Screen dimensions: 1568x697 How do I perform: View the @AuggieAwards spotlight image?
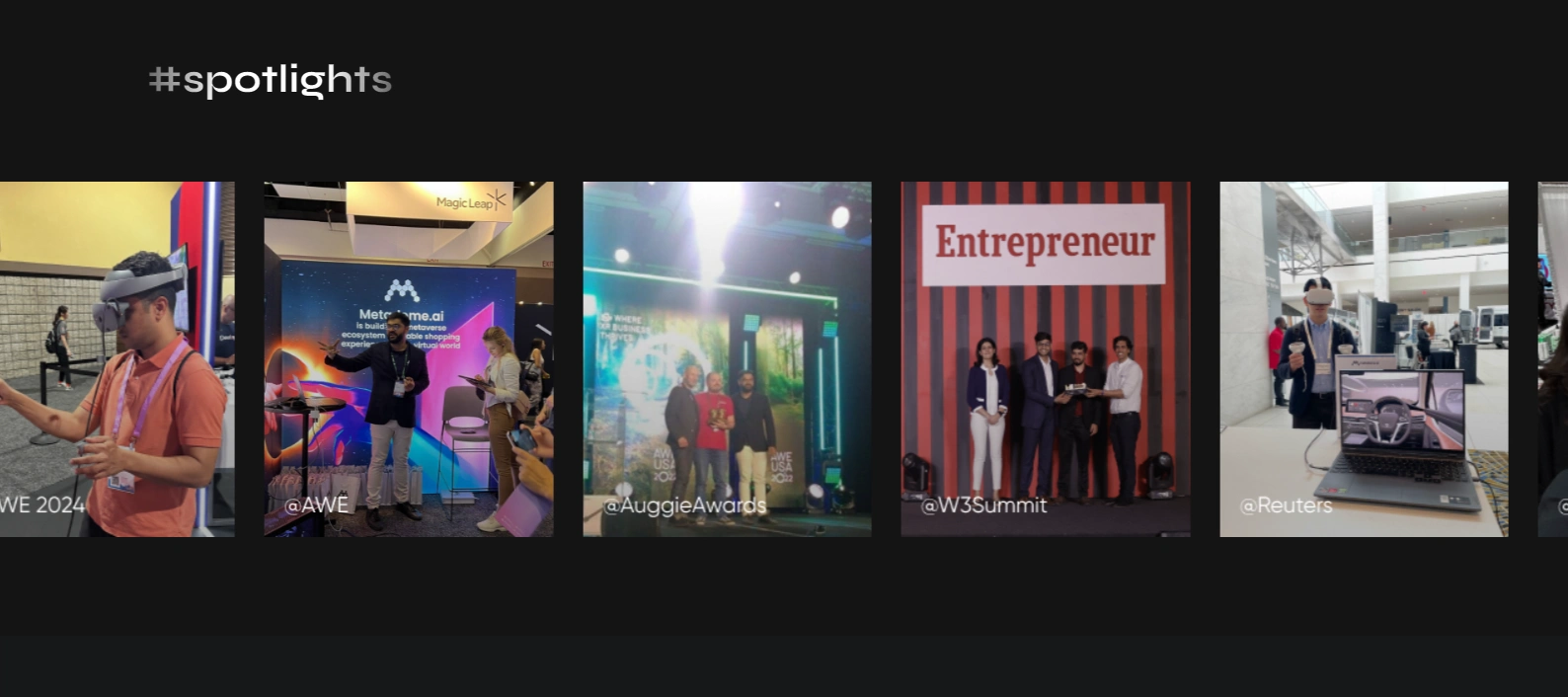click(727, 359)
